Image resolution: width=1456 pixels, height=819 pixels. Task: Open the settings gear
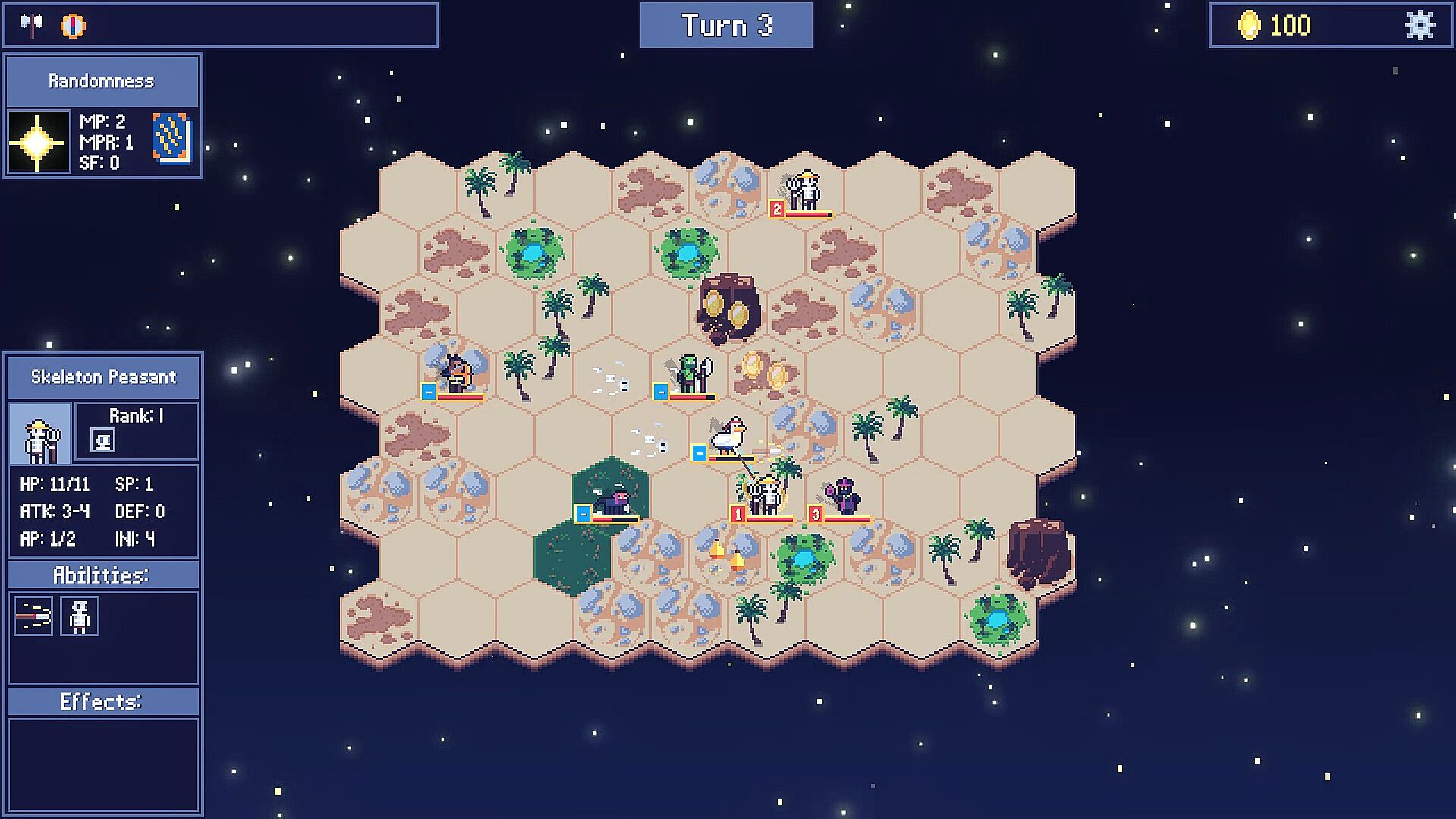(1420, 25)
